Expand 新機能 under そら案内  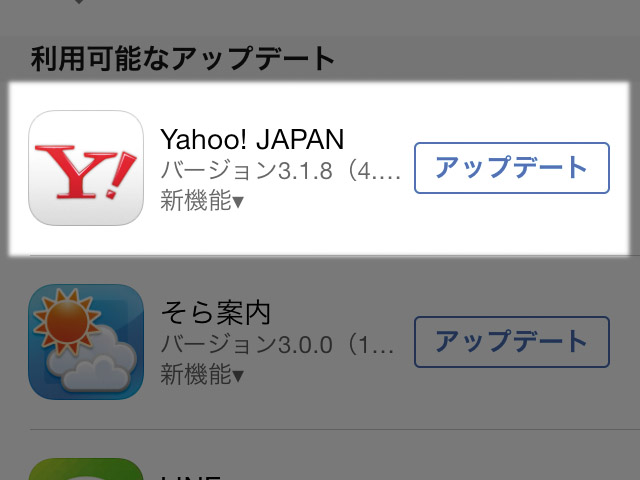tap(202, 374)
